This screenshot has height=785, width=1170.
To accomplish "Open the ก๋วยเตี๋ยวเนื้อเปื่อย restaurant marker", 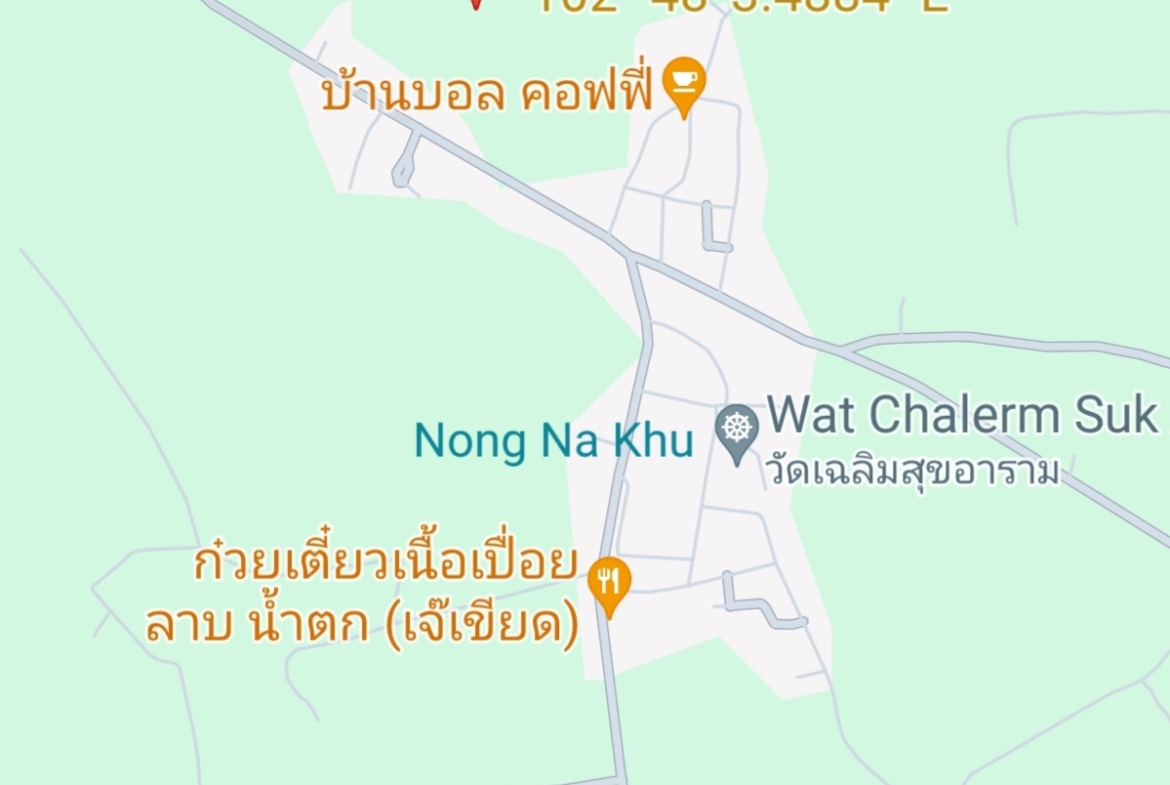I will (609, 581).
